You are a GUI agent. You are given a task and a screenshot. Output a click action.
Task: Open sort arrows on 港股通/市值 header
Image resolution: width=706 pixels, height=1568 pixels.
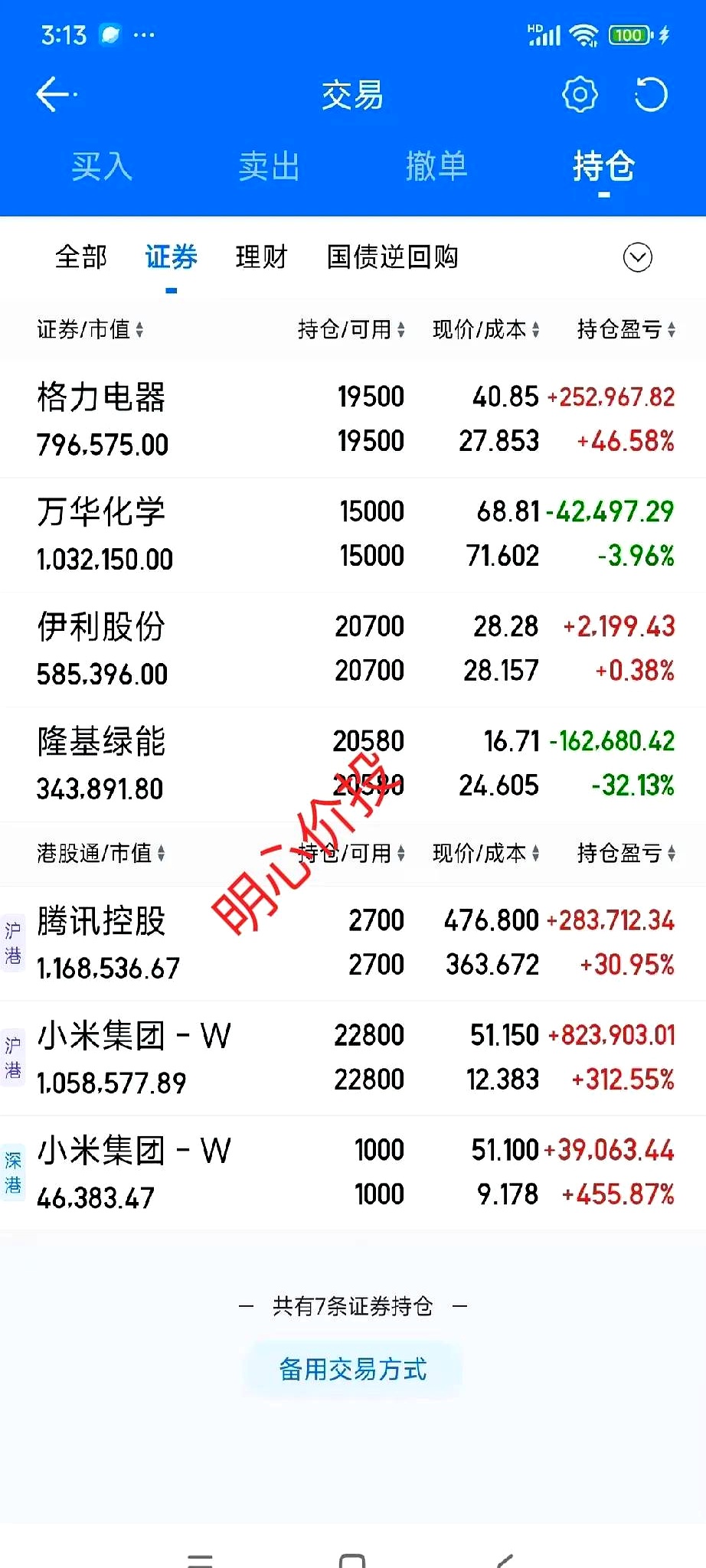tap(98, 854)
